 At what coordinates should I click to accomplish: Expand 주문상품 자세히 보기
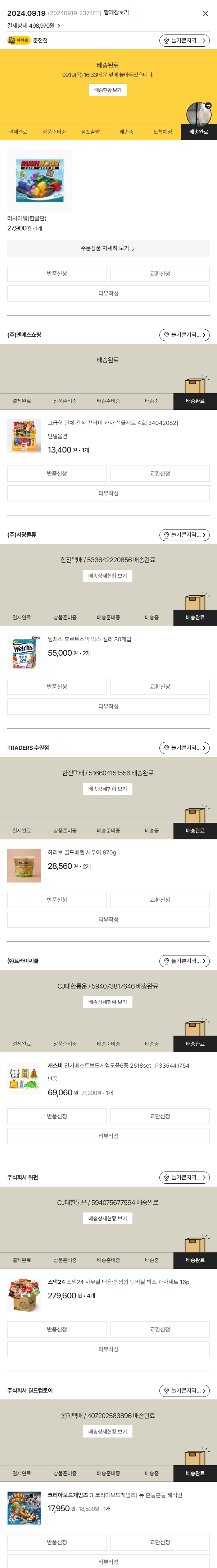(x=108, y=248)
